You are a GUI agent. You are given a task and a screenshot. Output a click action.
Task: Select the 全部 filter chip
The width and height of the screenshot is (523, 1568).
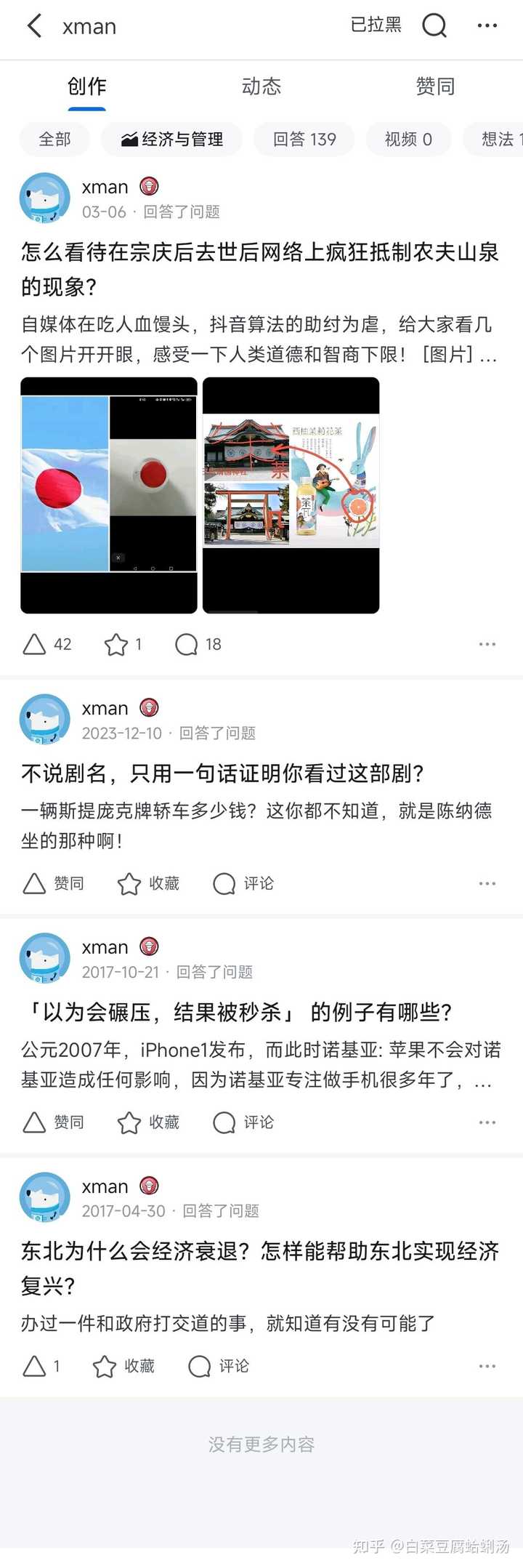pyautogui.click(x=54, y=140)
